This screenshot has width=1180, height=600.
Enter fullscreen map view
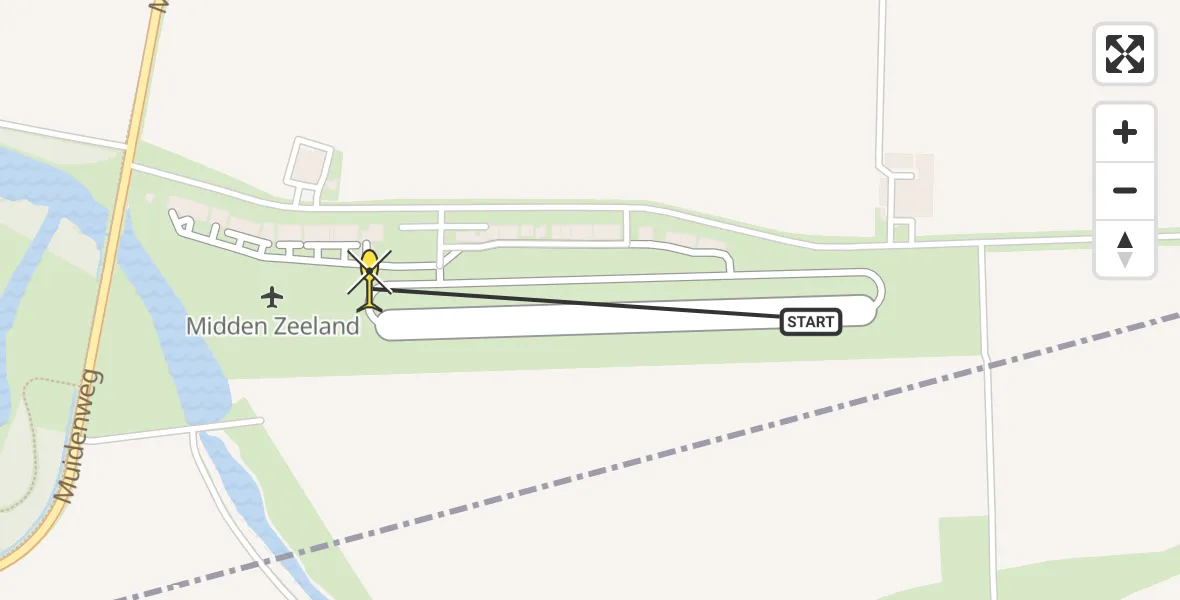coord(1125,54)
